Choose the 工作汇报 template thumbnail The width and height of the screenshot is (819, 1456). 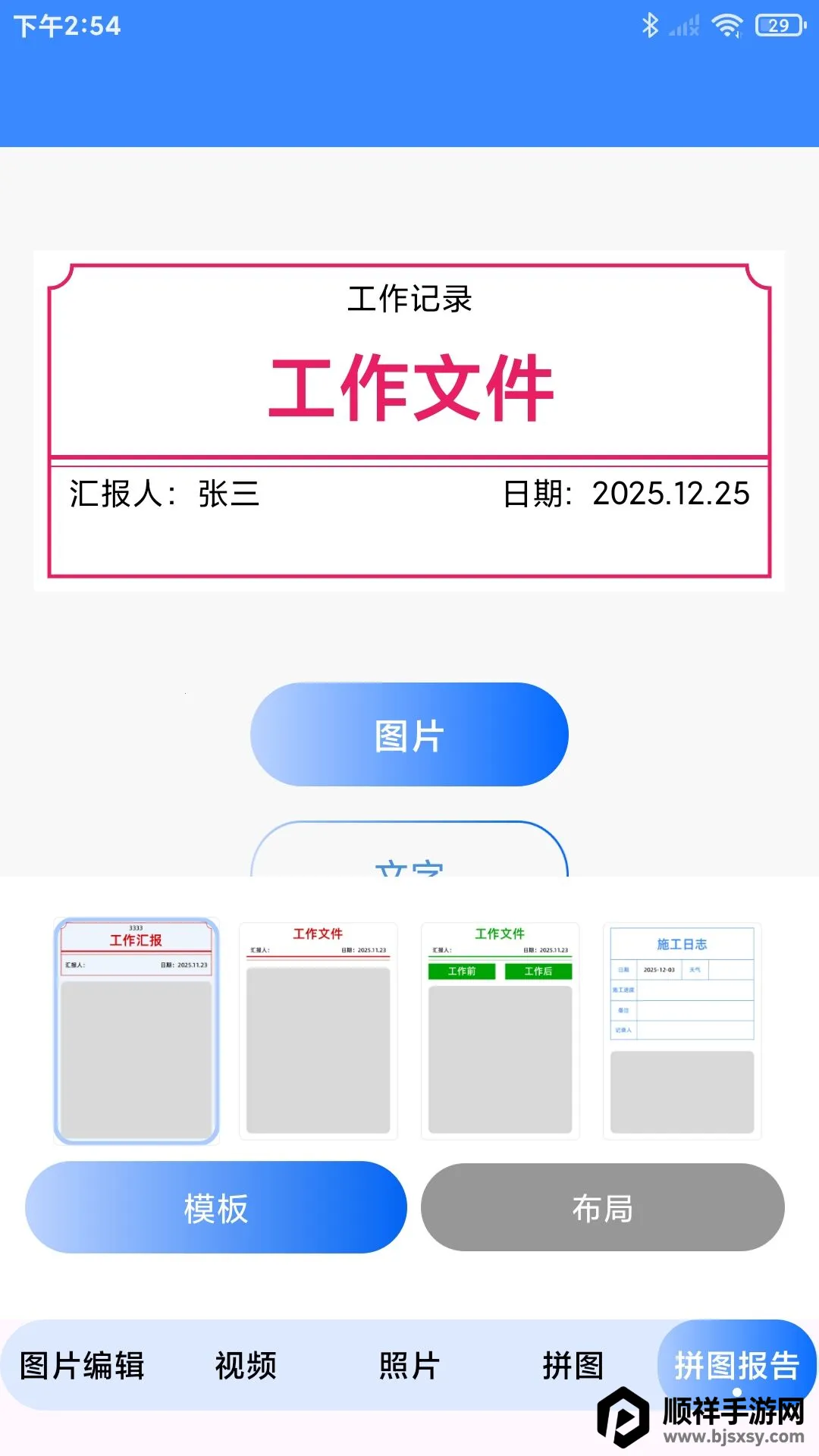136,1030
